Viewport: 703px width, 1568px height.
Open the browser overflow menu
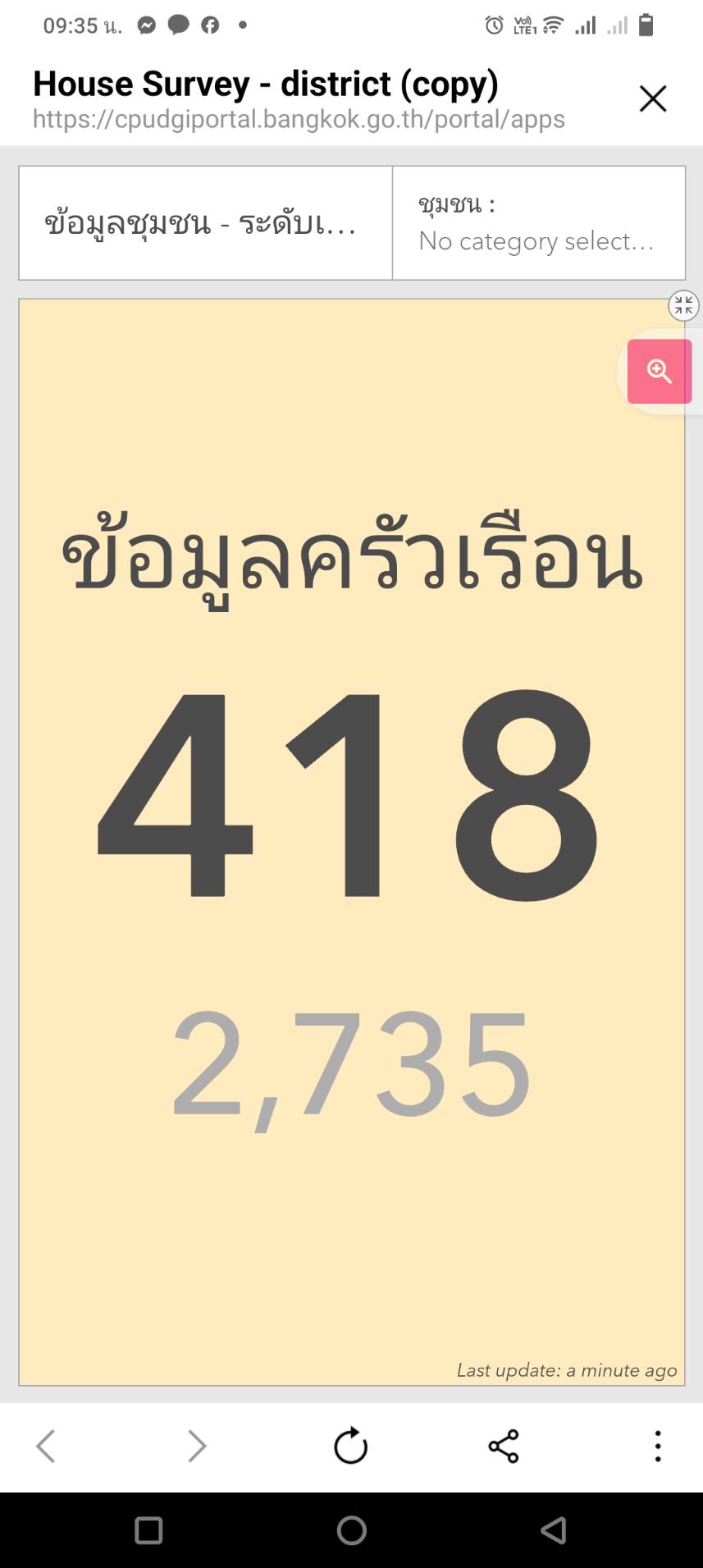point(657,1446)
